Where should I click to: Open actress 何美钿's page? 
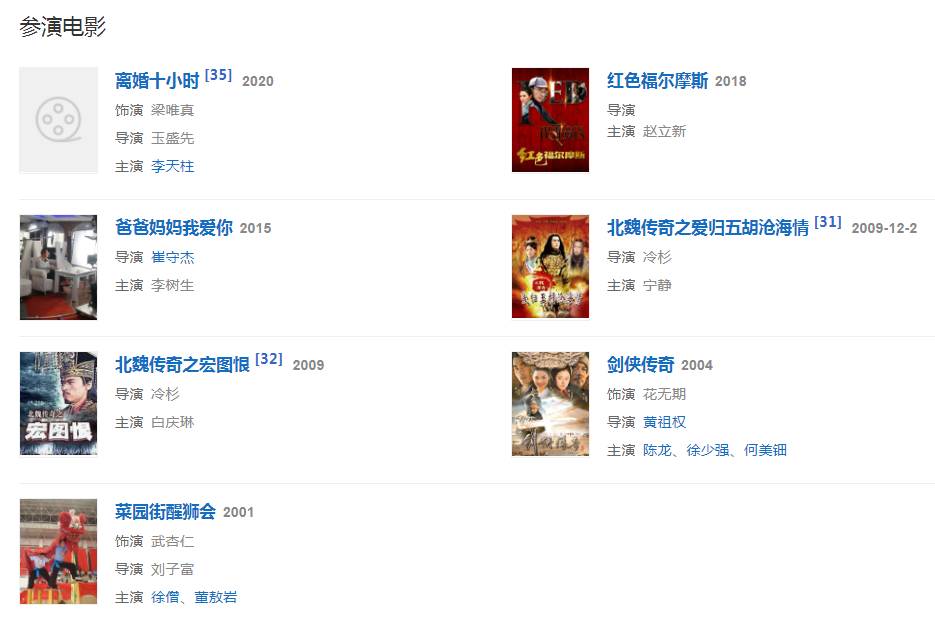coord(765,450)
